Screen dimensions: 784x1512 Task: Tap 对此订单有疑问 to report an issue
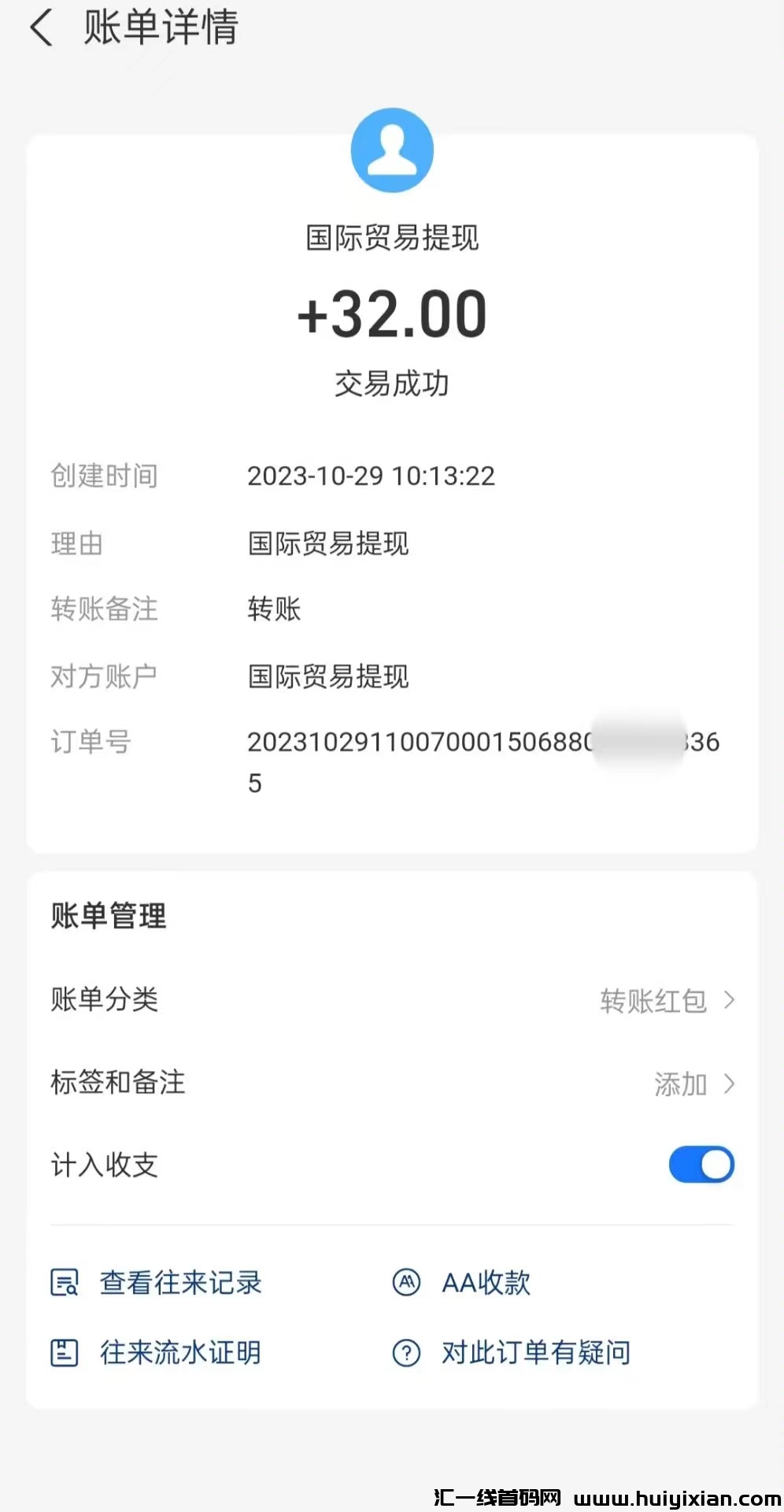click(x=536, y=1351)
